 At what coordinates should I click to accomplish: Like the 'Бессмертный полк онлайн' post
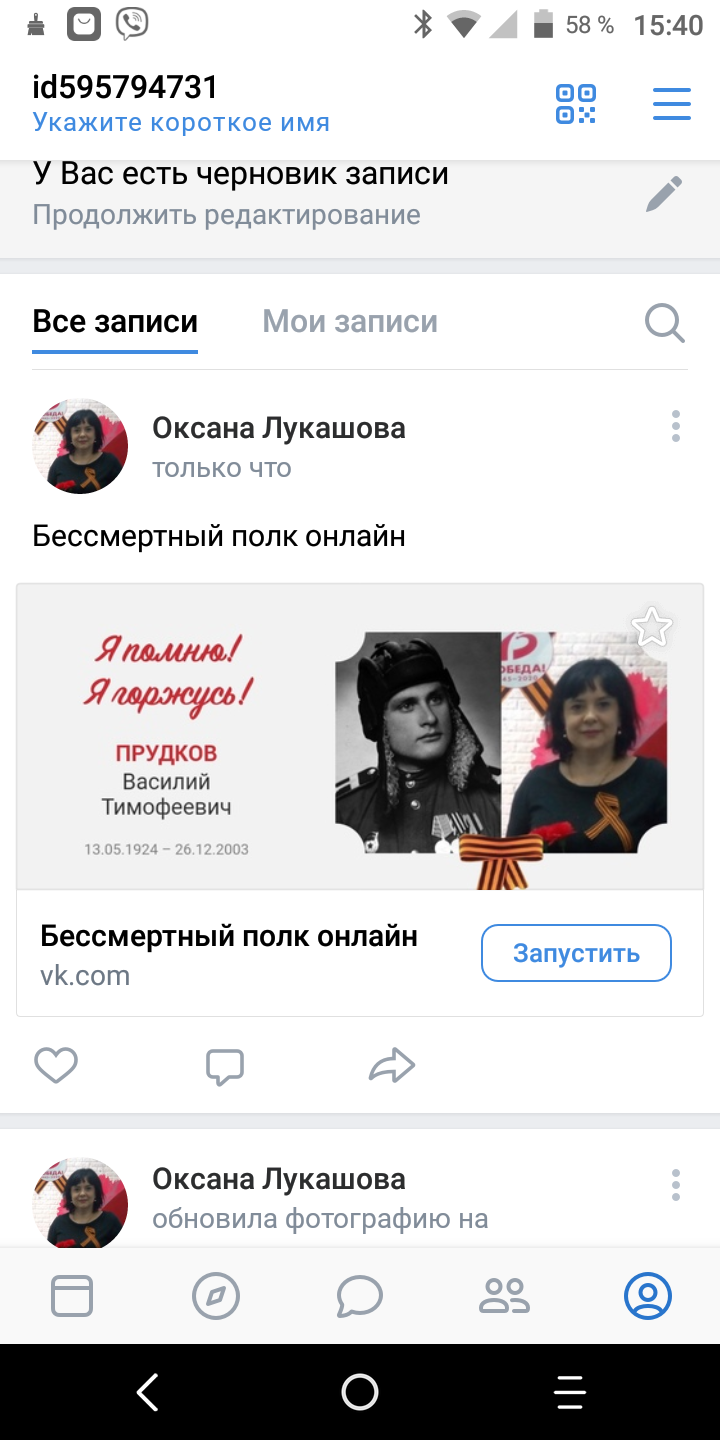(x=56, y=1066)
